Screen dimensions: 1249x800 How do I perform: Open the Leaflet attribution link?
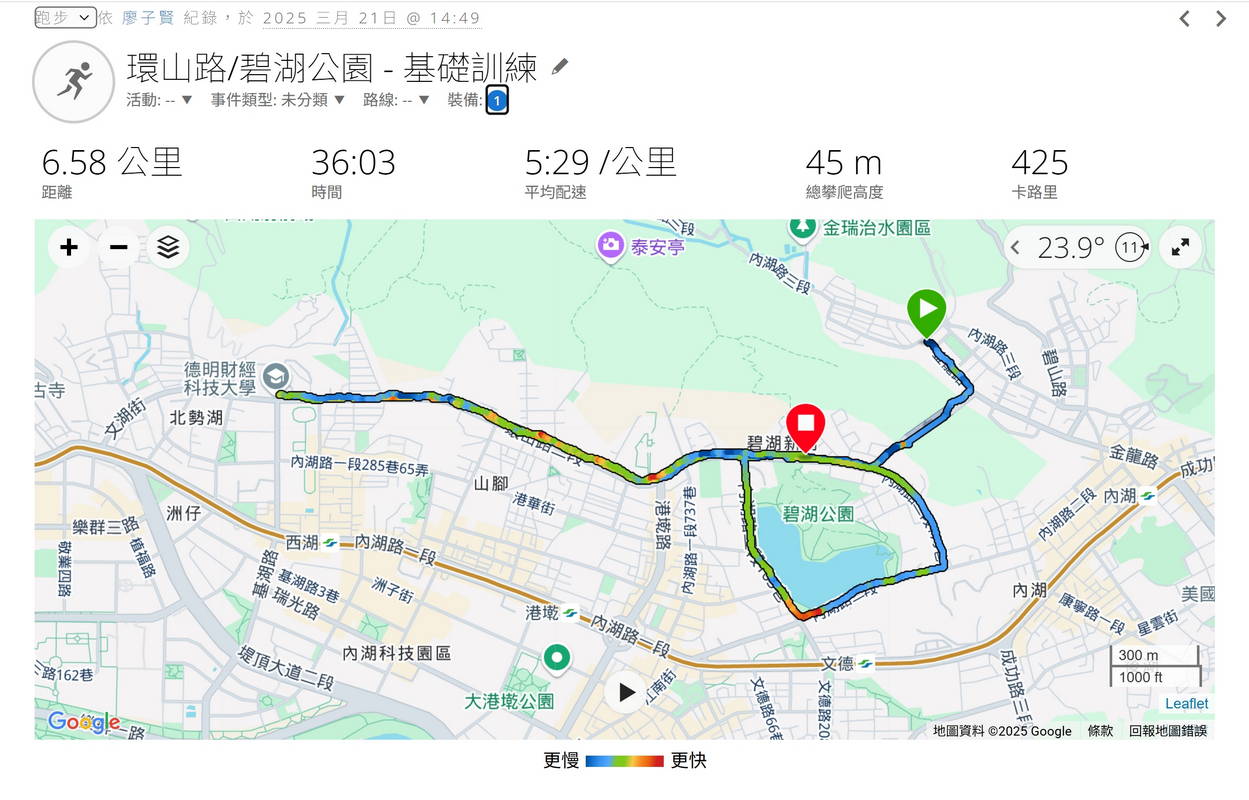click(x=1186, y=704)
